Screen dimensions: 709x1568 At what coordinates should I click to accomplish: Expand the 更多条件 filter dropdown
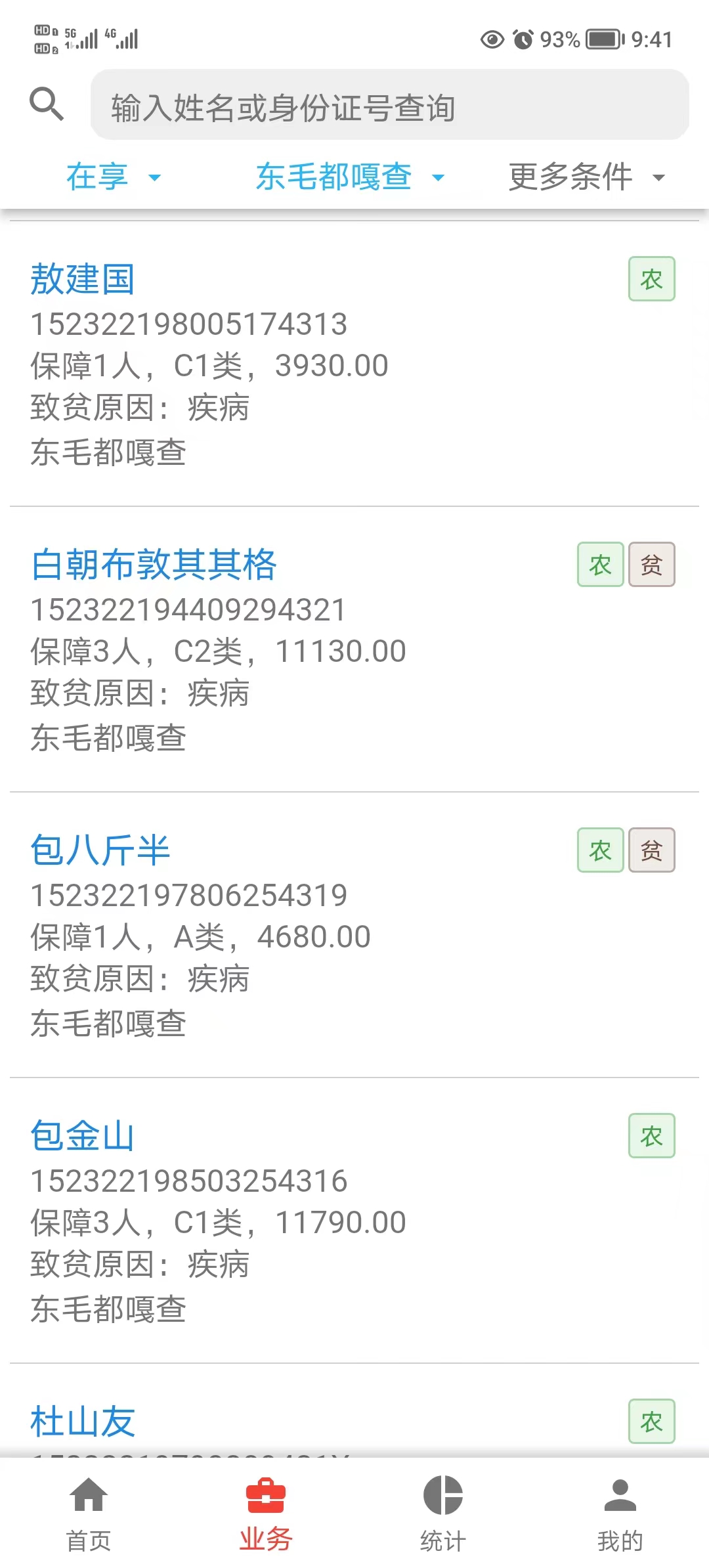[x=587, y=177]
